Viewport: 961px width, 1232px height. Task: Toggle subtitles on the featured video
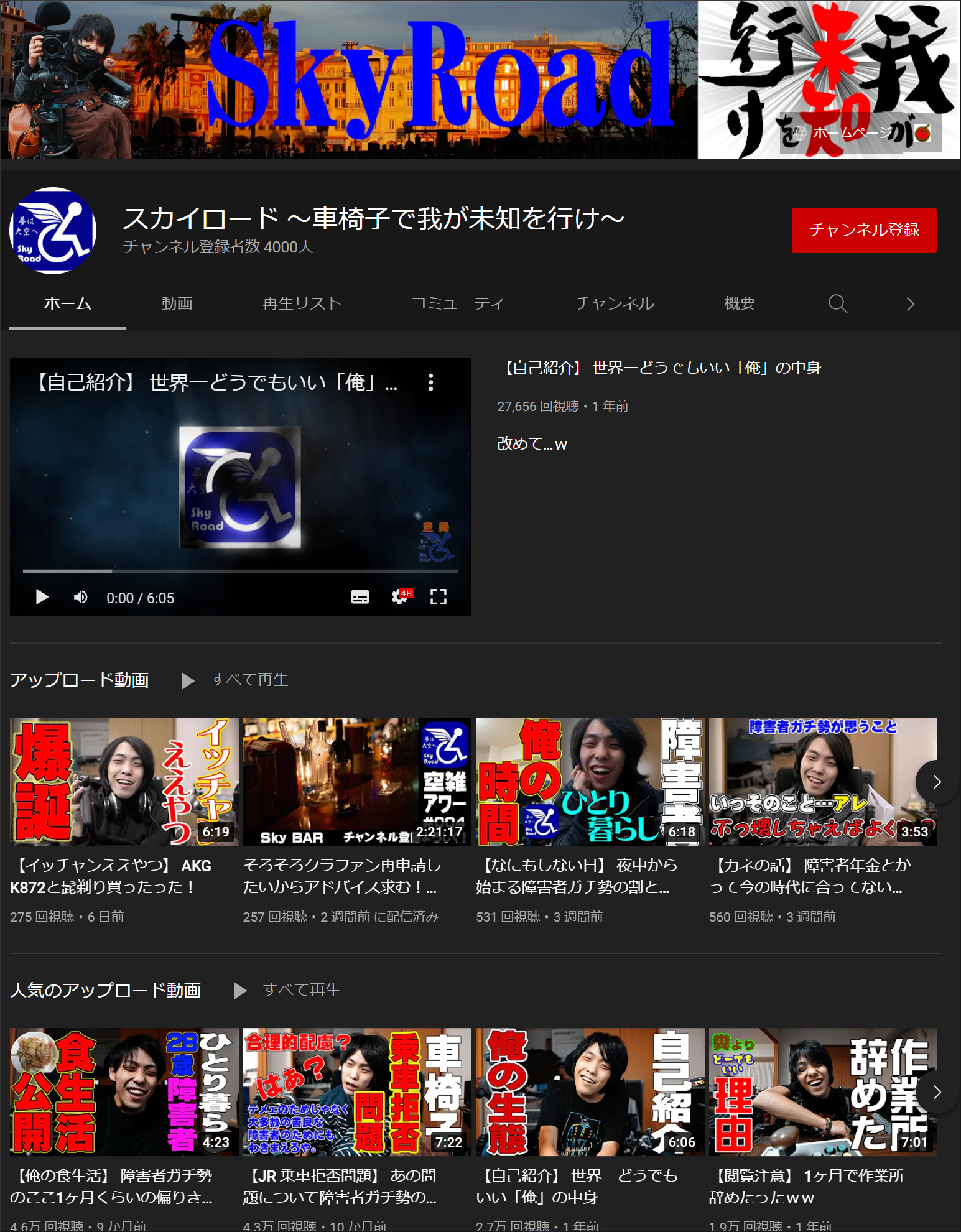point(360,598)
